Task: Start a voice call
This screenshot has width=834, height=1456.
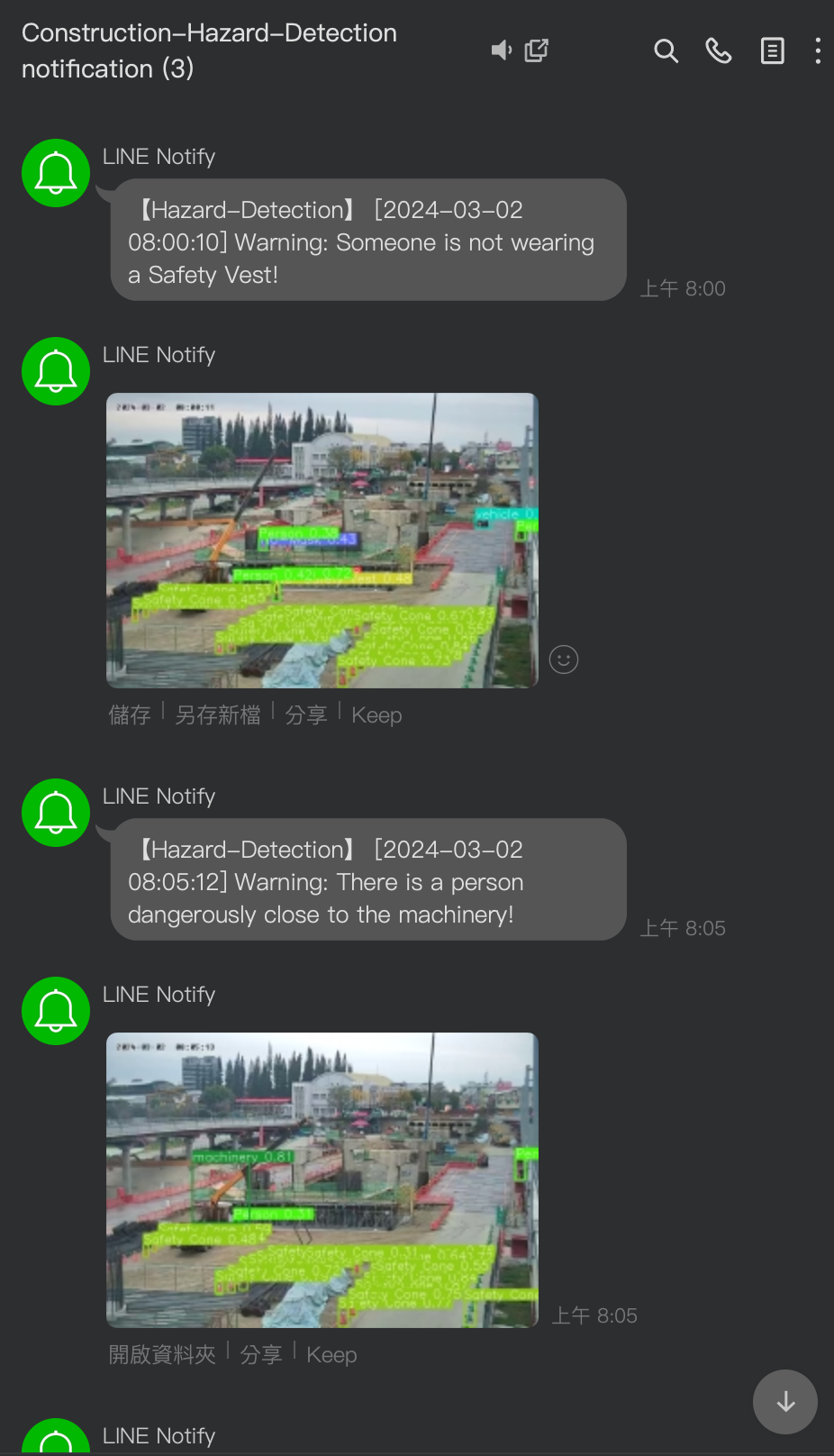Action: point(718,51)
